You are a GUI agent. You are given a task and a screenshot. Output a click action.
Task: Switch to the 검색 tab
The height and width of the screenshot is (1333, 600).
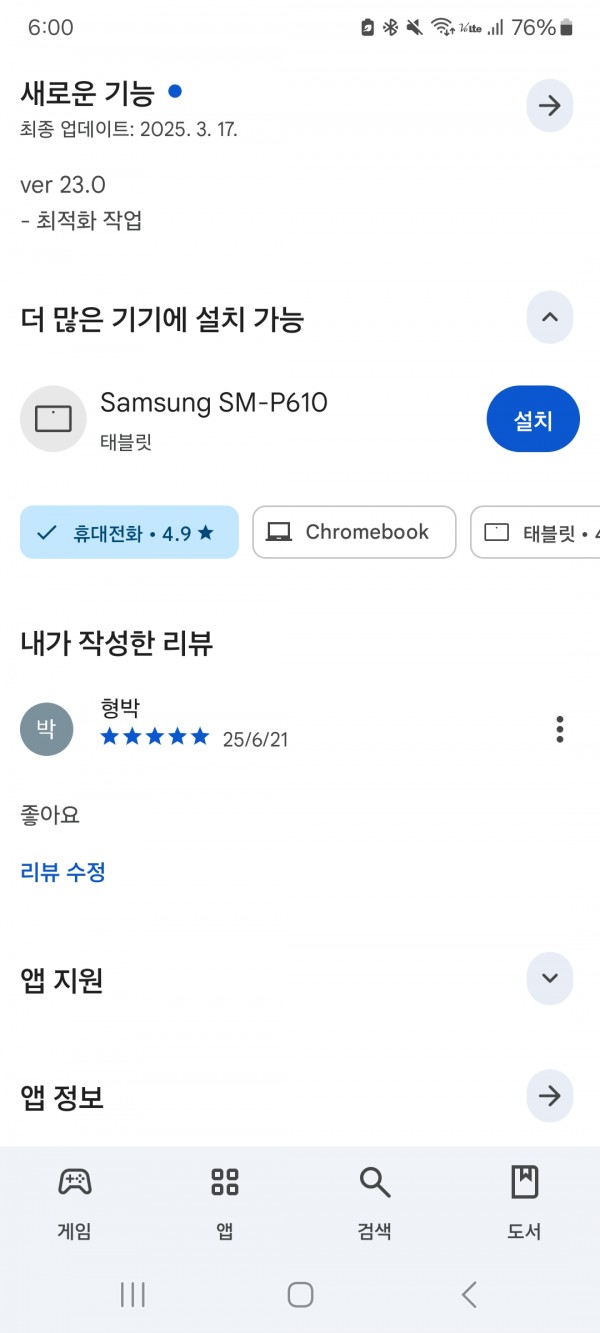coord(375,1203)
